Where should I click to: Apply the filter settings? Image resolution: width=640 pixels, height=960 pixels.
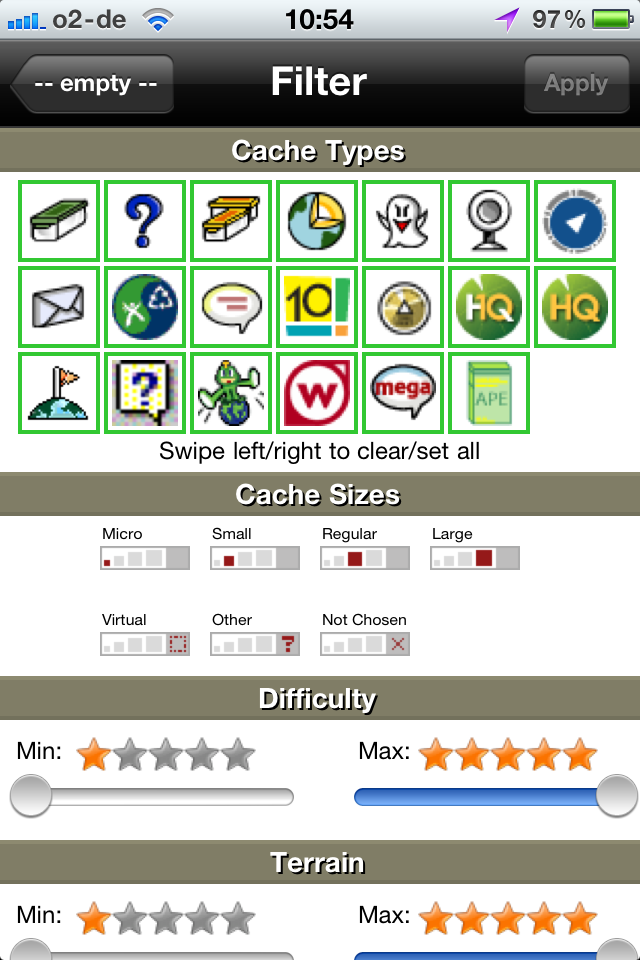tap(575, 84)
